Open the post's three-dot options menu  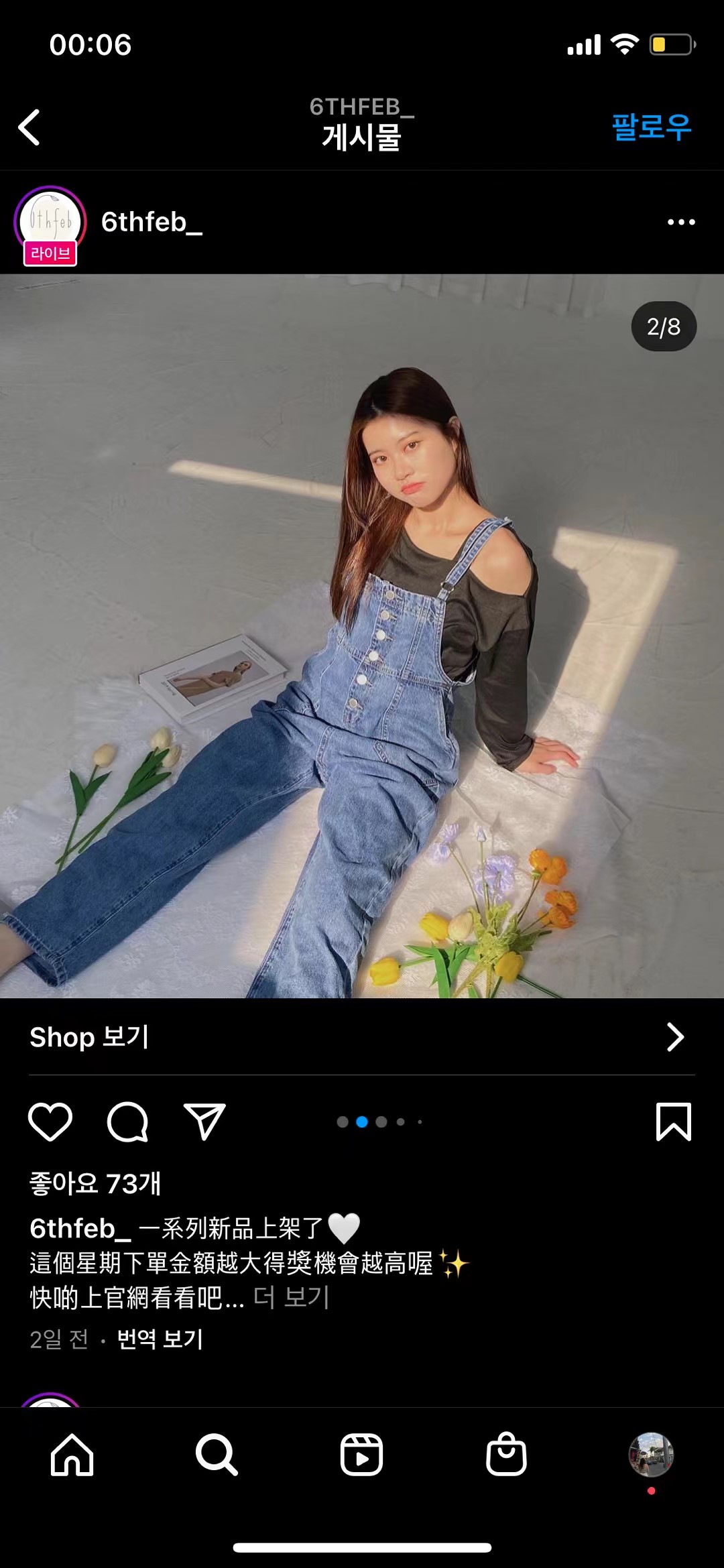681,223
